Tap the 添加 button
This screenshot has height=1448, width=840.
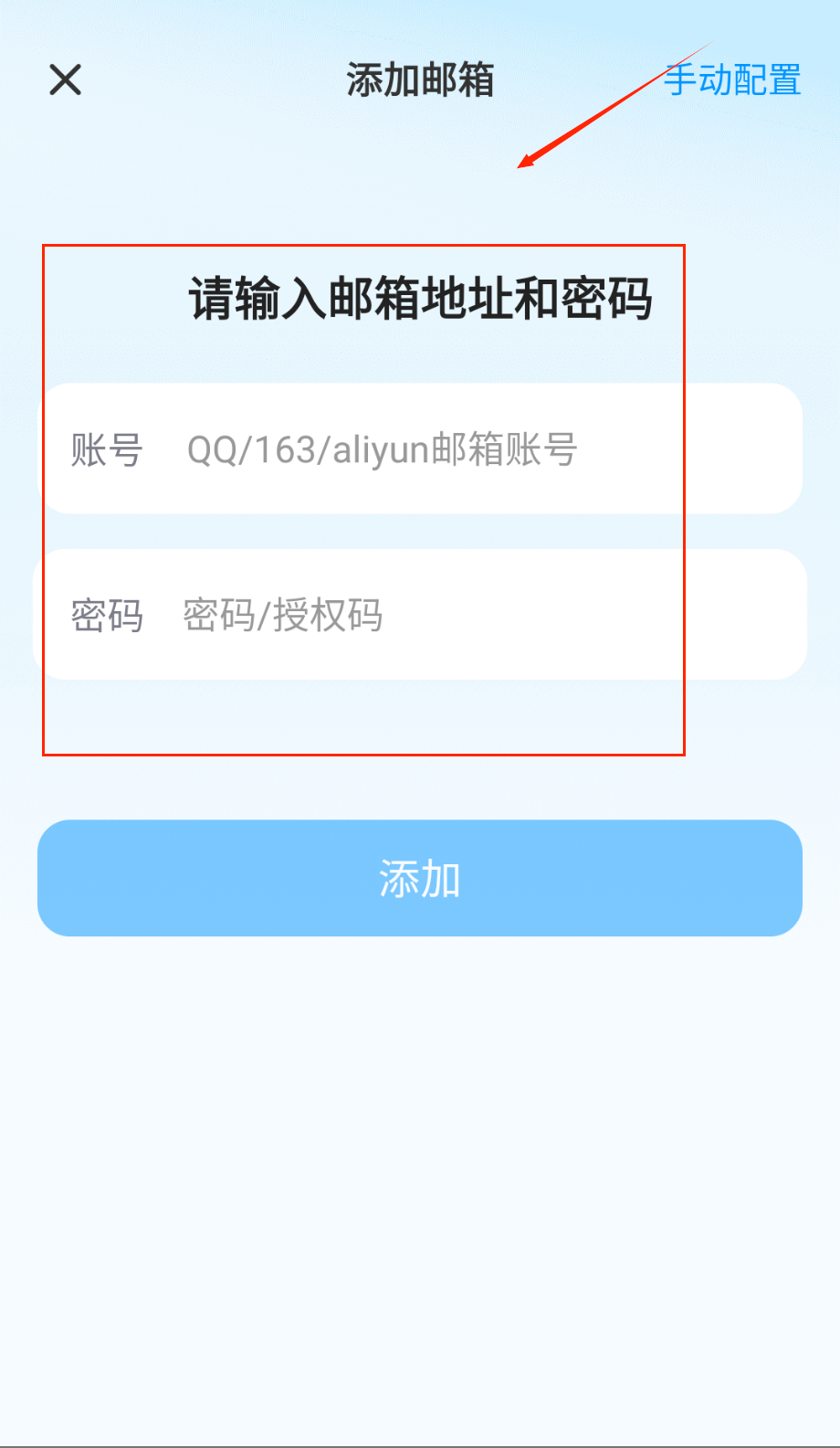tap(420, 878)
